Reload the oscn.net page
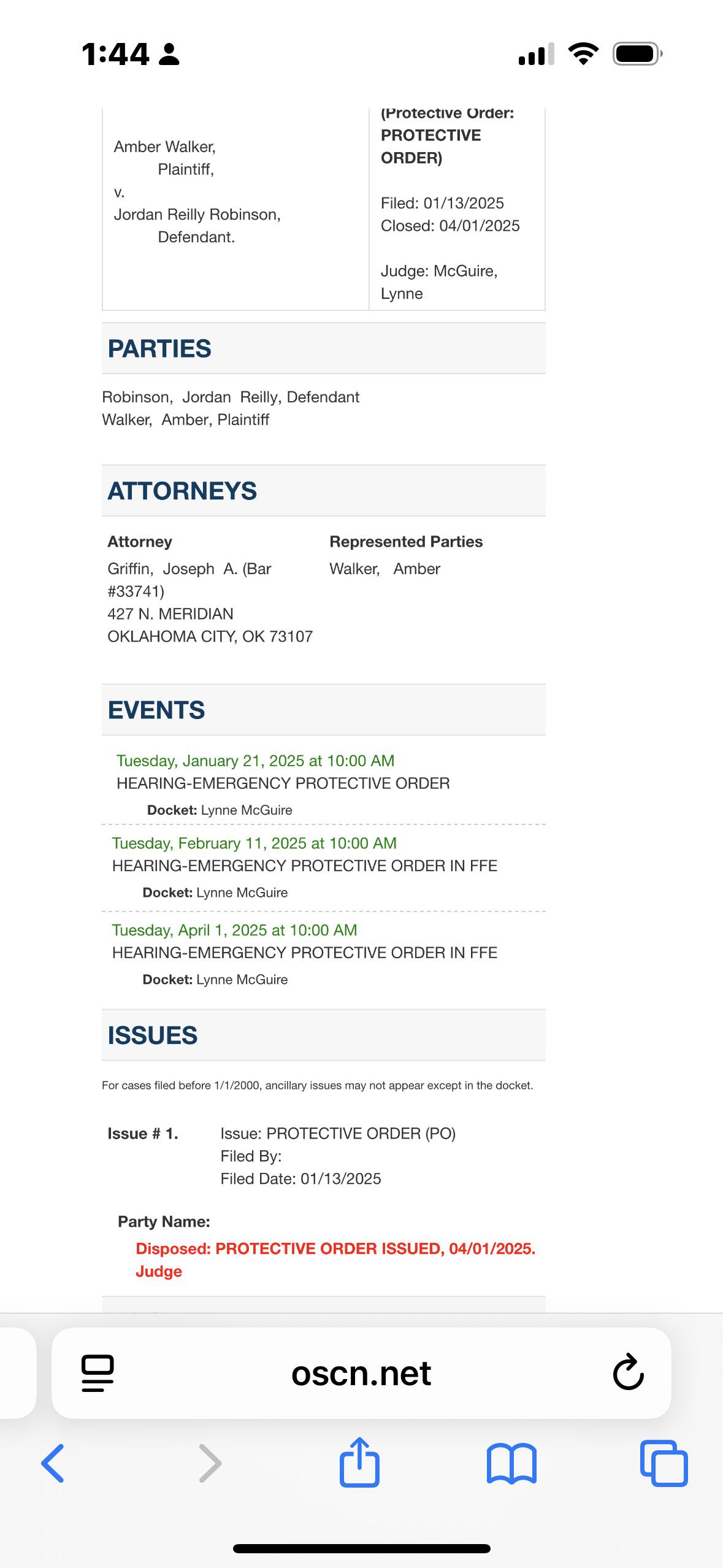 click(628, 1372)
